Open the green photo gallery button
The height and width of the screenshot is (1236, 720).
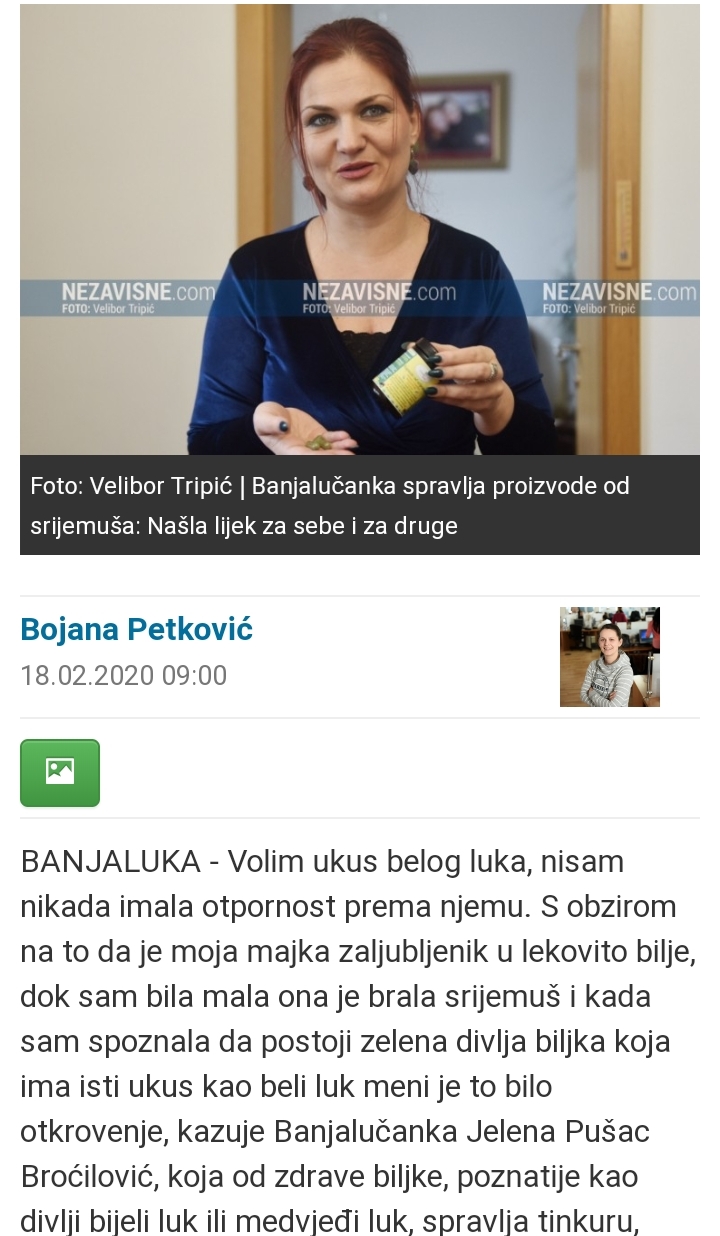coord(60,772)
